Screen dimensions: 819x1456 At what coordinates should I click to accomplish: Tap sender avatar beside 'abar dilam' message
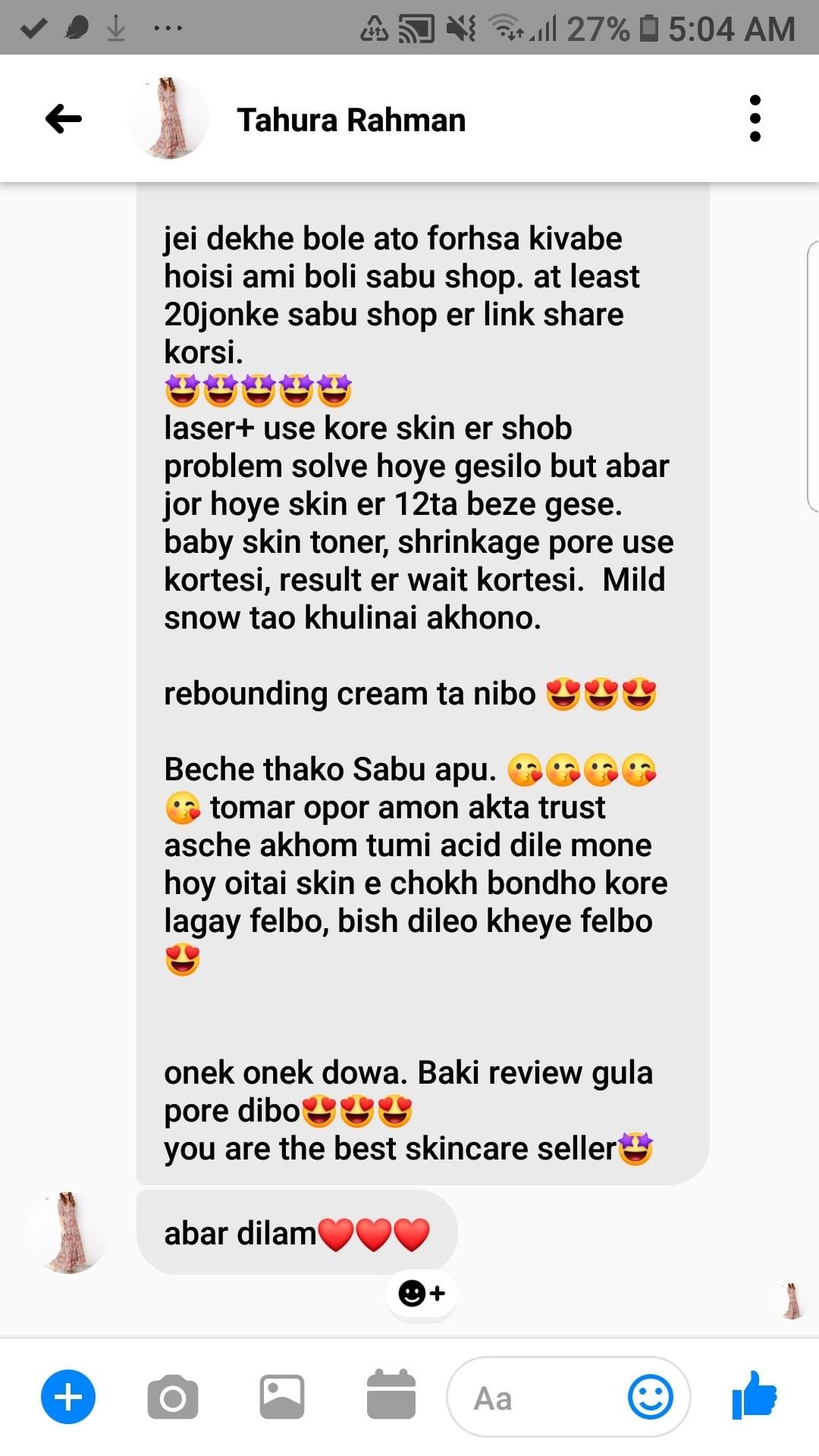(x=70, y=1232)
